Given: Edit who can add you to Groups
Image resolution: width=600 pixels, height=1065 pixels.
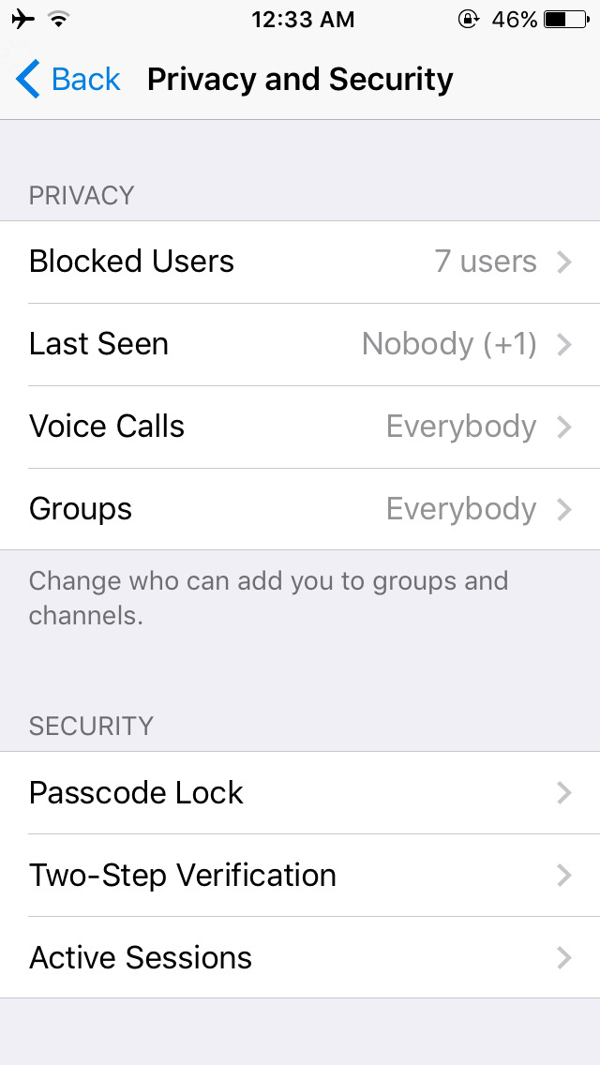Looking at the screenshot, I should tap(300, 509).
